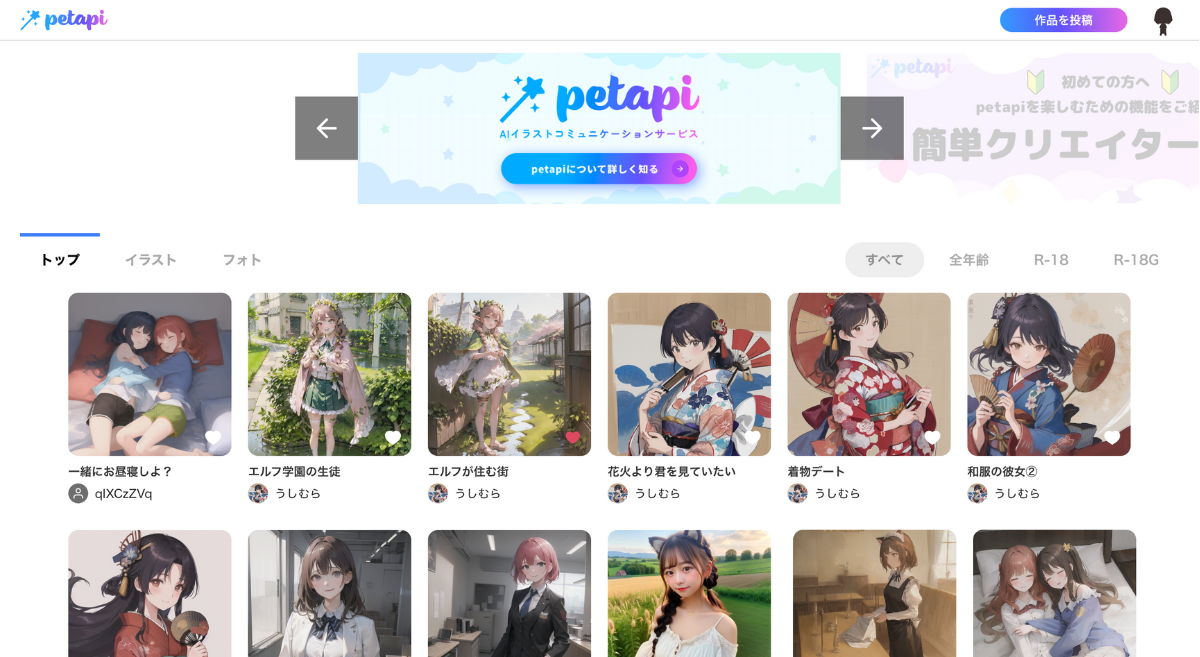1200x657 pixels.
Task: Like the artwork エルフ学園の生徒
Action: click(x=393, y=437)
